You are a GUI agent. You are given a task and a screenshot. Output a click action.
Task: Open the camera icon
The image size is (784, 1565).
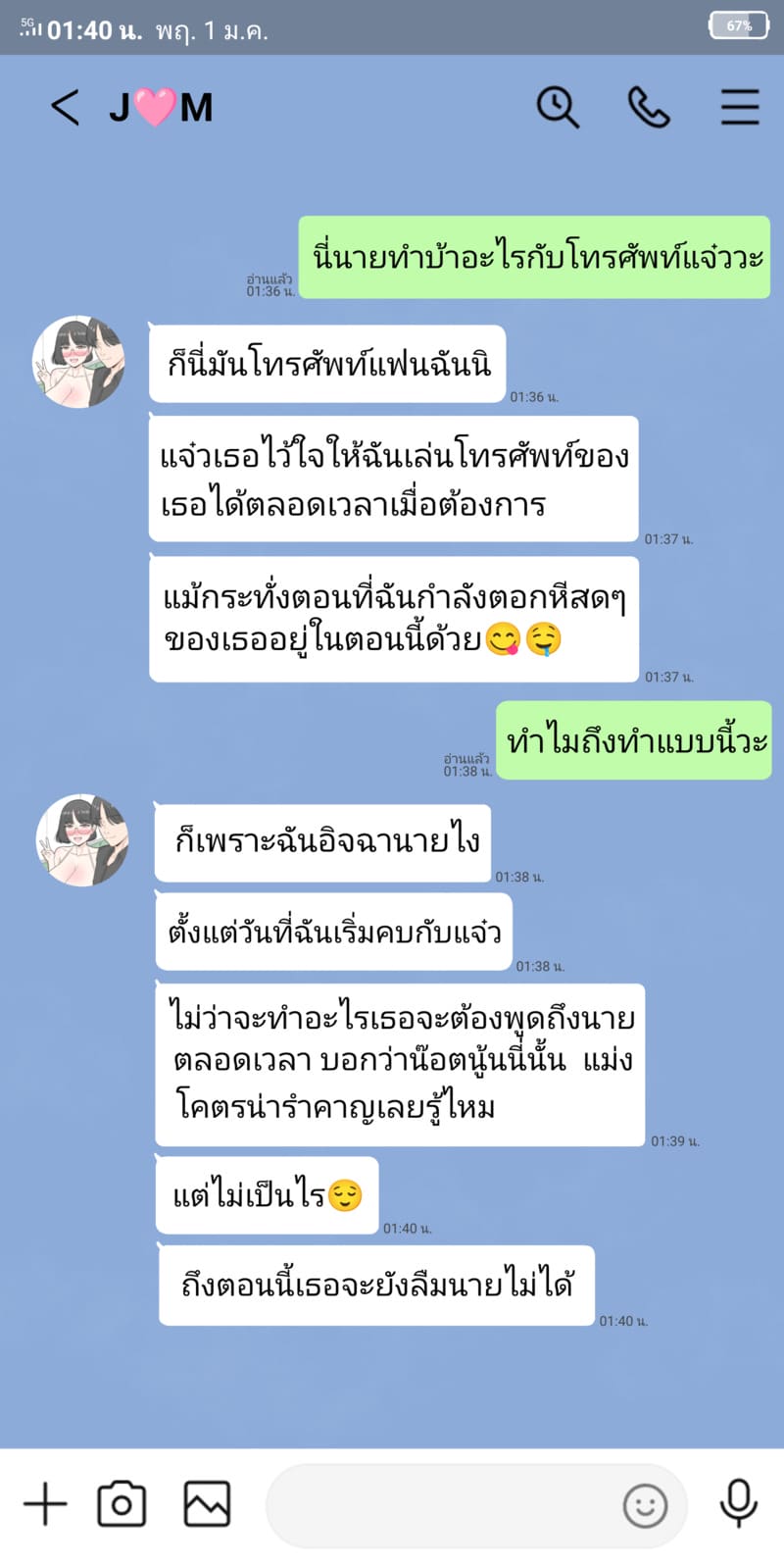click(x=122, y=1501)
